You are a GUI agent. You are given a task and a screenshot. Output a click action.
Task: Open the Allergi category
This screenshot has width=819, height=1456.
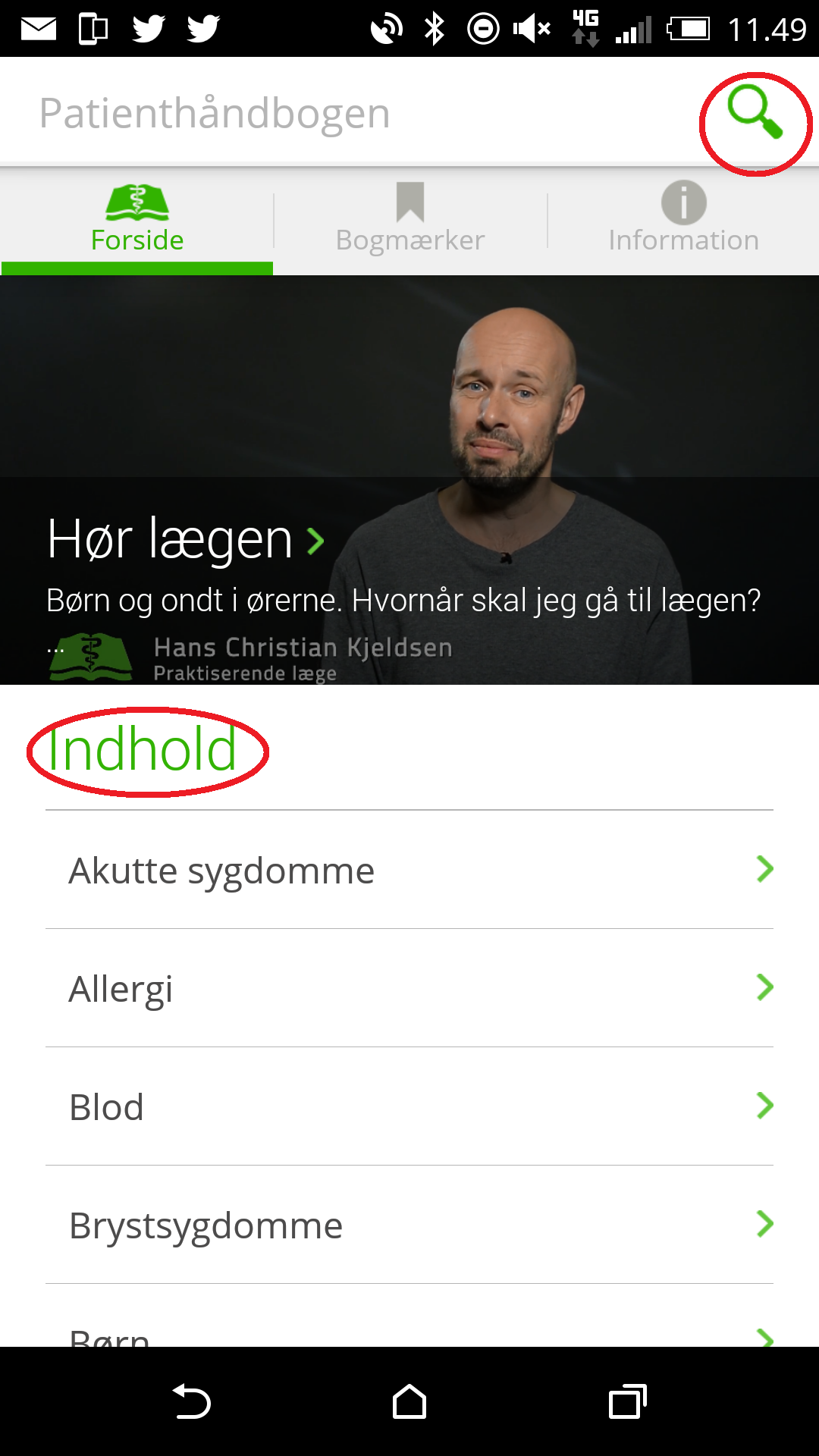pyautogui.click(x=409, y=988)
